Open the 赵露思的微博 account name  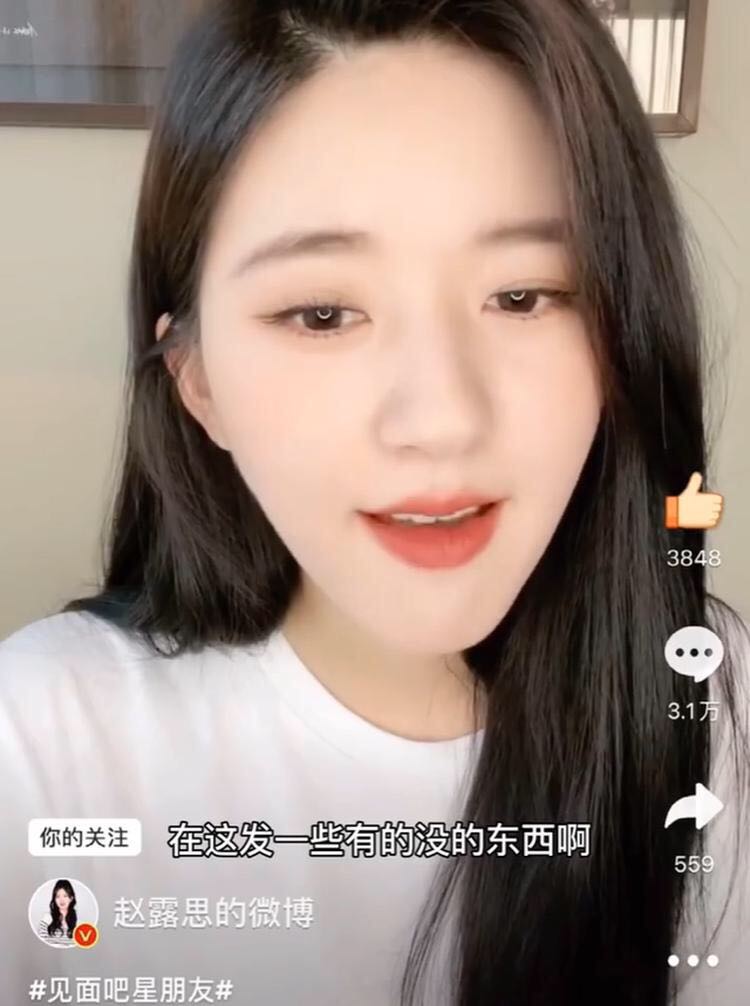click(213, 912)
